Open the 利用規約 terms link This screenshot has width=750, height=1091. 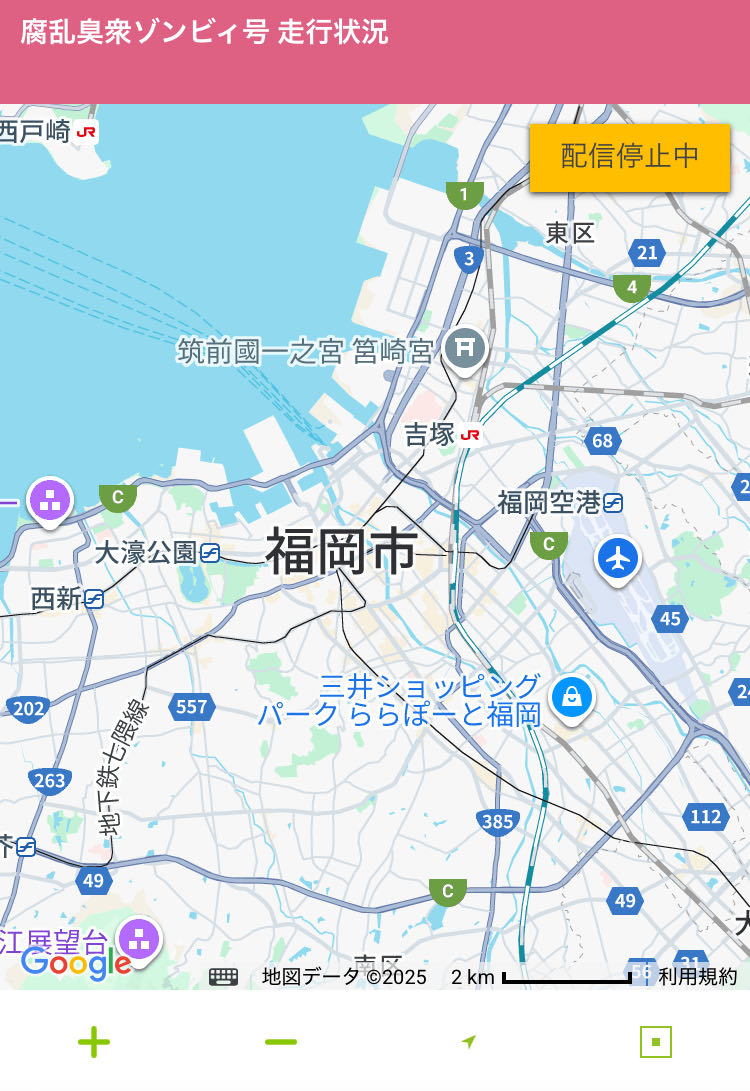[x=698, y=977]
